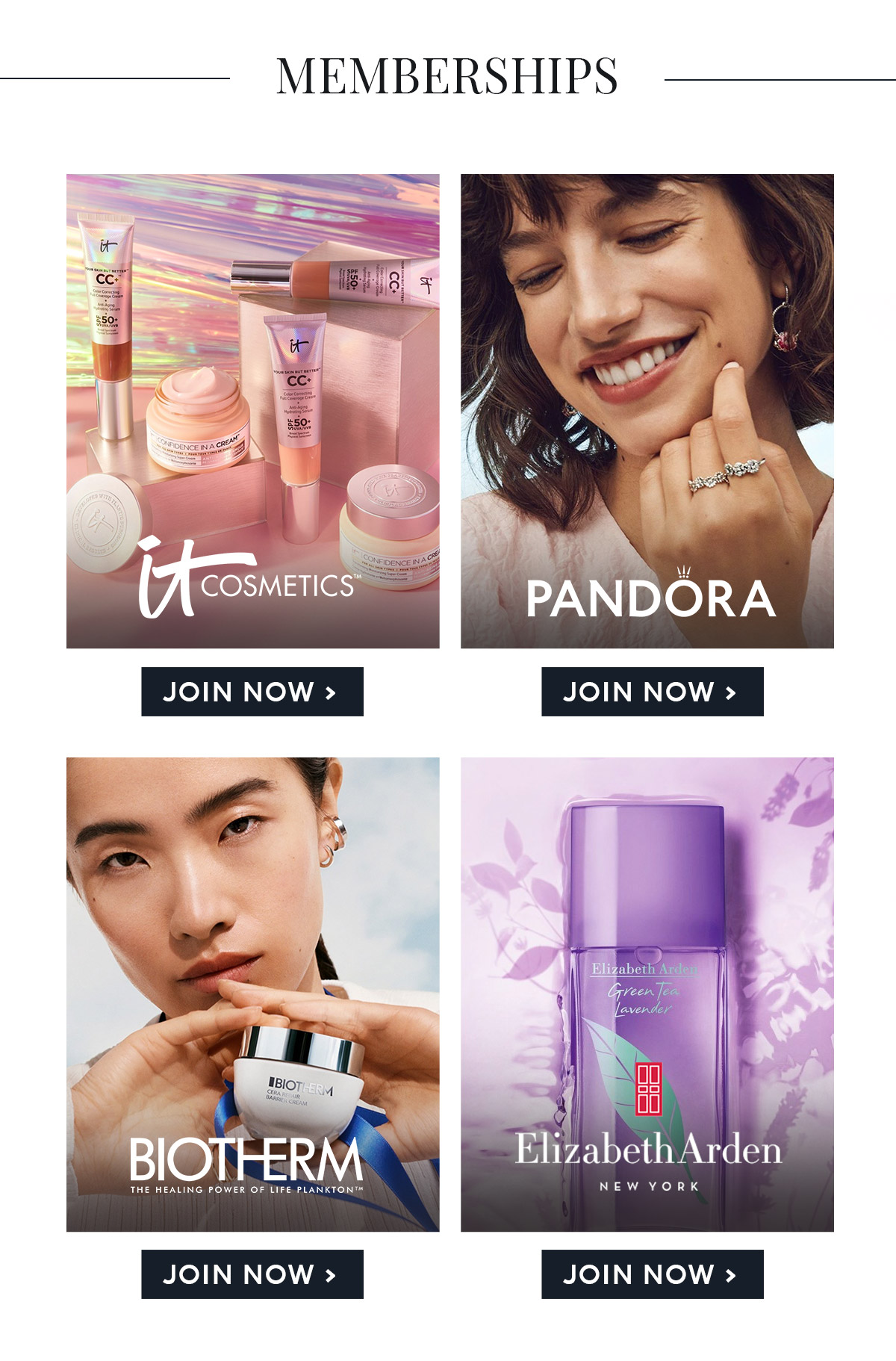This screenshot has width=896, height=1361.
Task: Open the IT Cosmetics tile
Action: [252, 411]
